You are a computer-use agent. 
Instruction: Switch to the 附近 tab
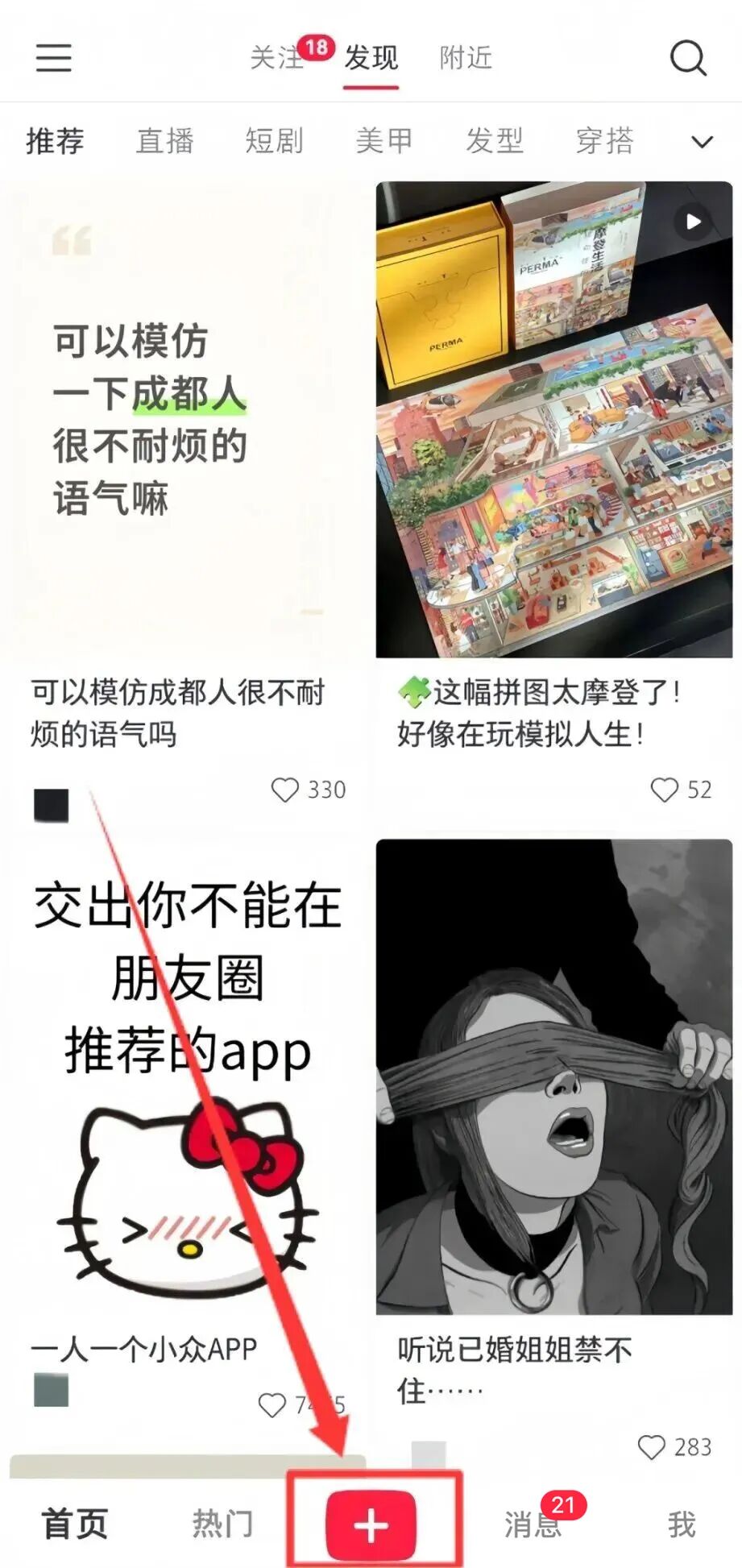click(x=466, y=58)
